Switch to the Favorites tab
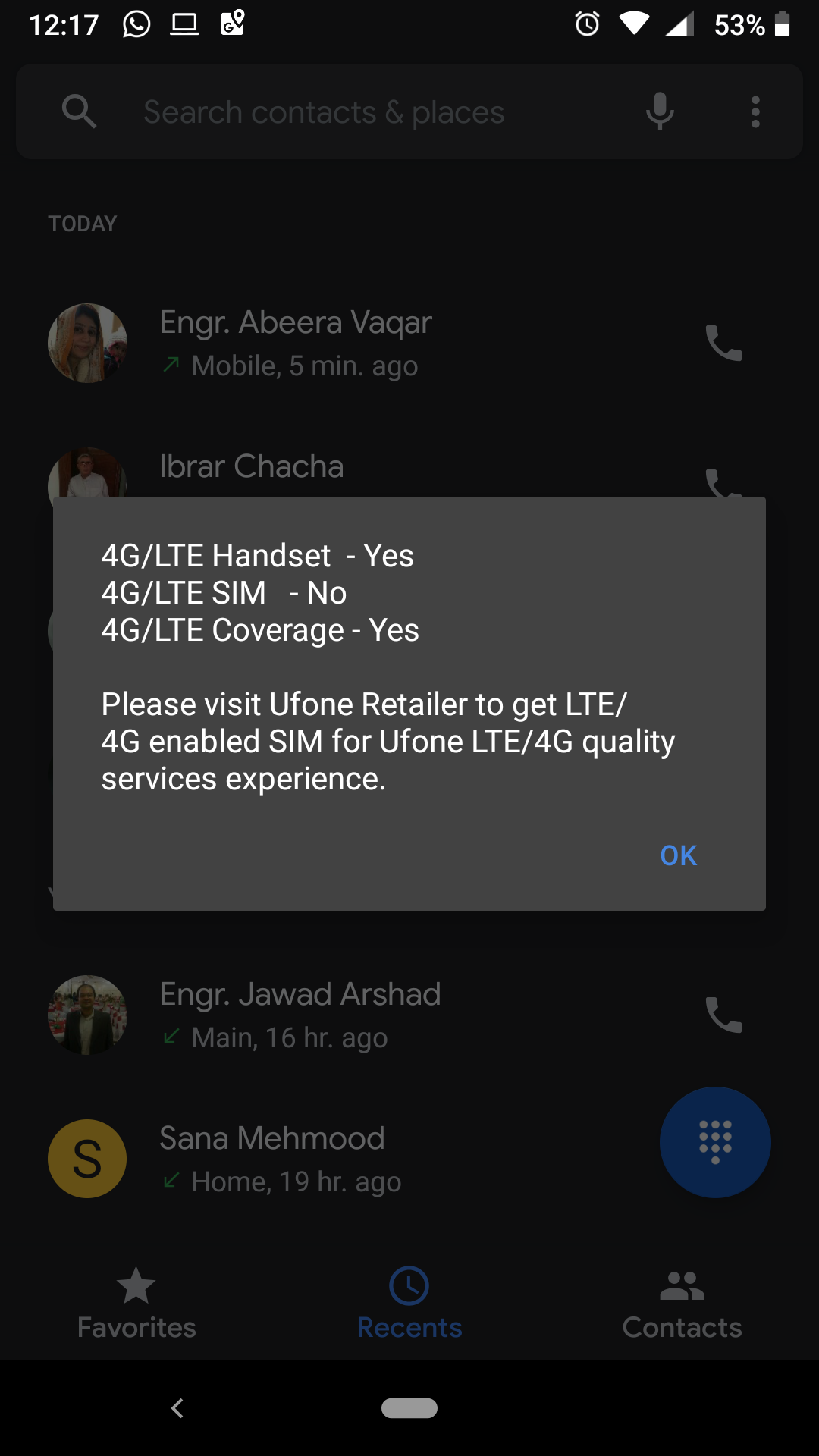 tap(136, 1304)
